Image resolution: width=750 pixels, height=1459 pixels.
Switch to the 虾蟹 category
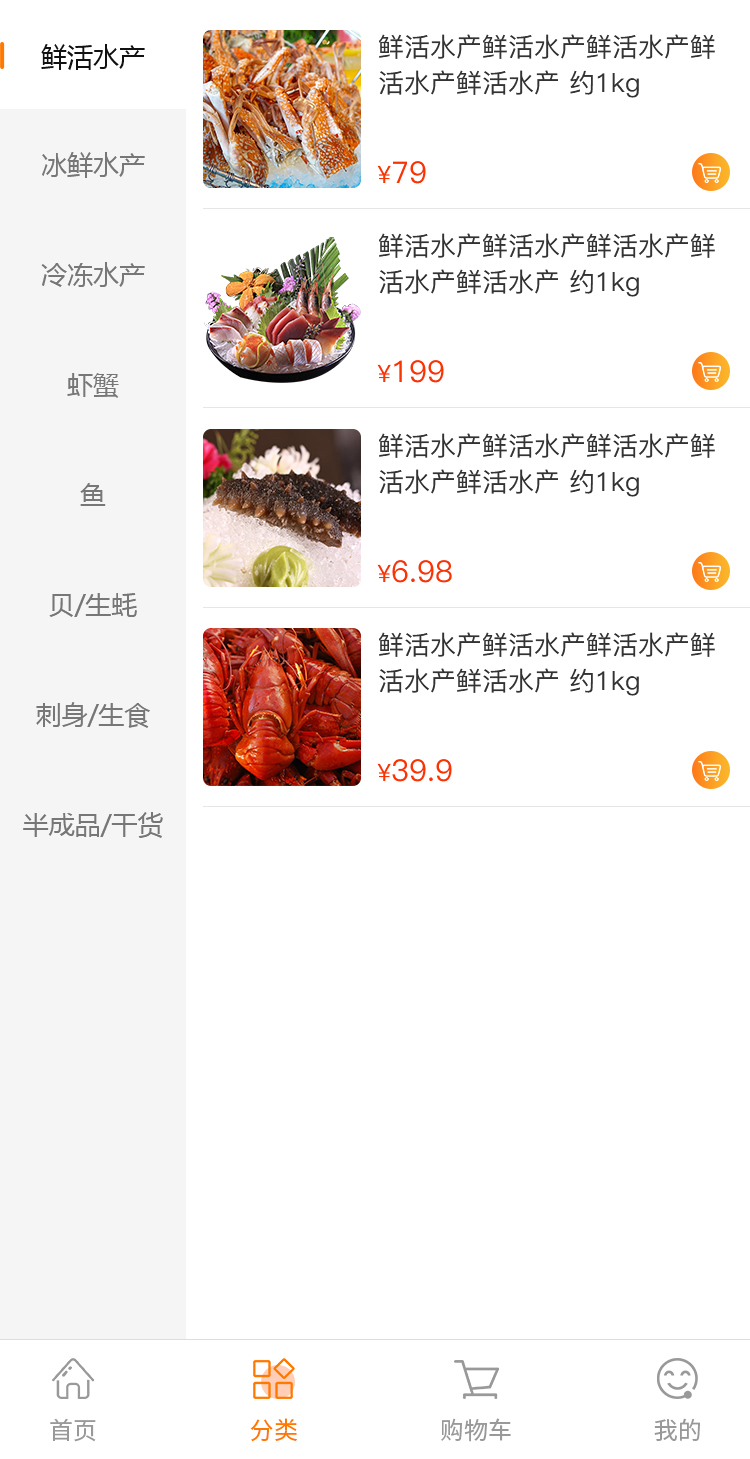click(x=93, y=385)
